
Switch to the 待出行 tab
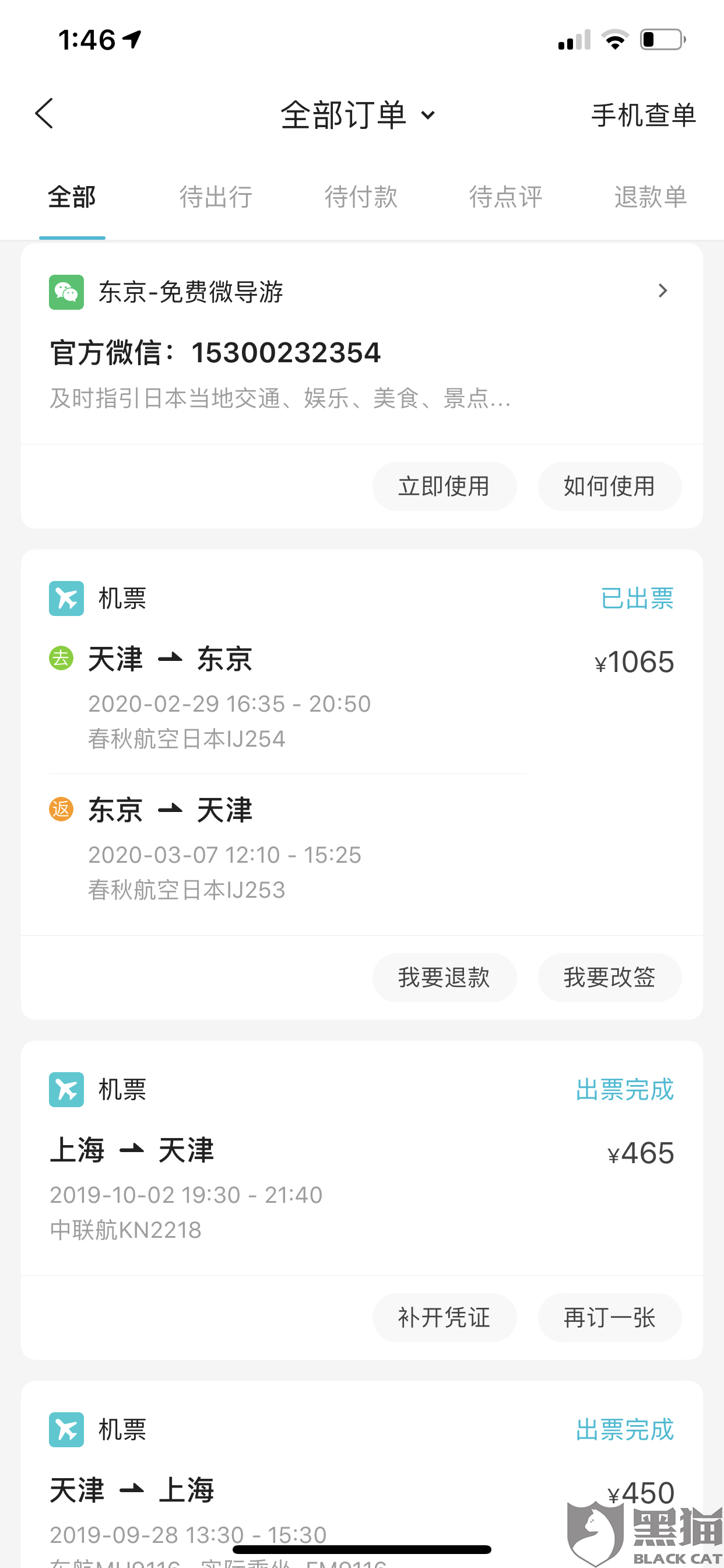(x=216, y=197)
